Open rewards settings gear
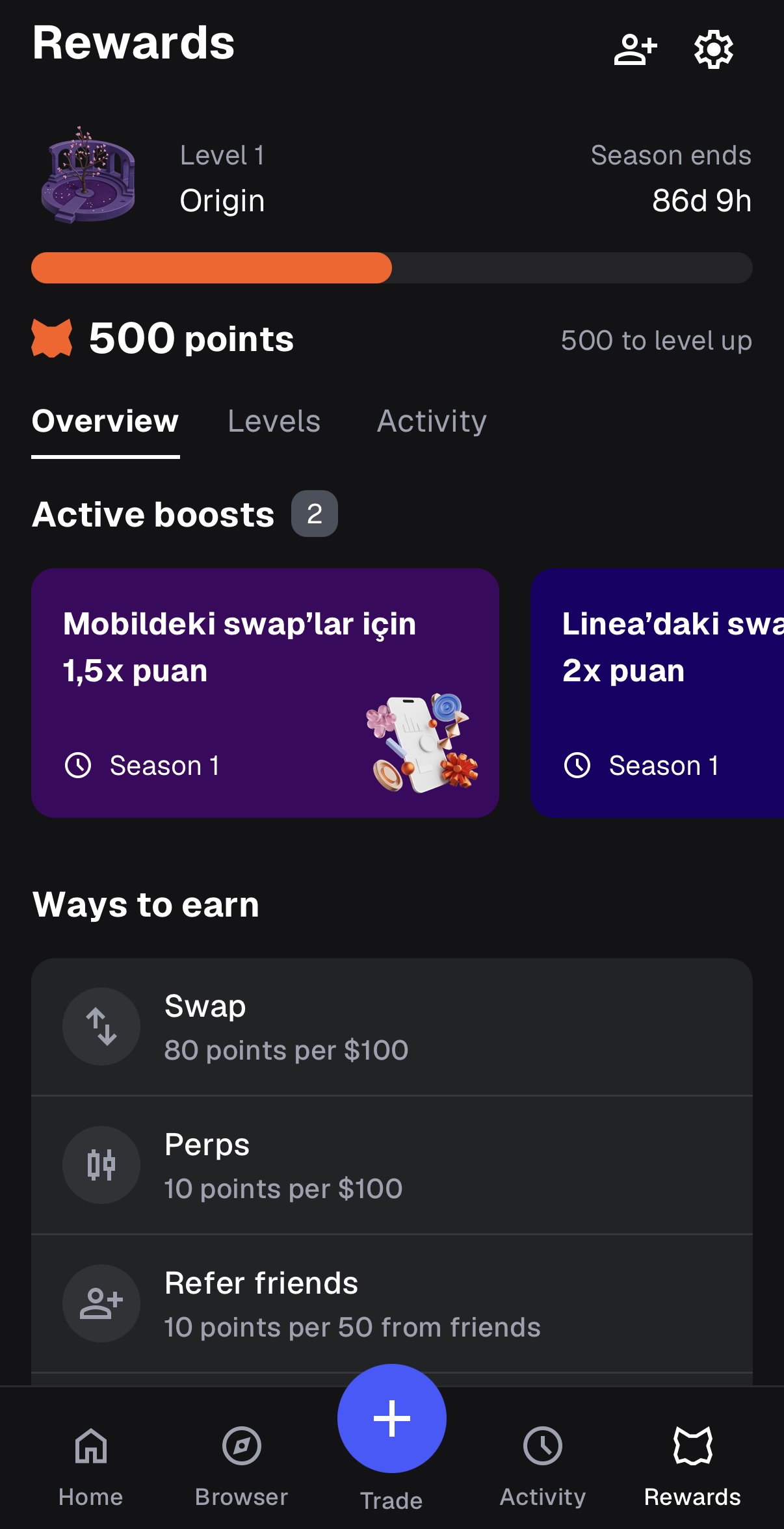784x1529 pixels. pos(713,49)
